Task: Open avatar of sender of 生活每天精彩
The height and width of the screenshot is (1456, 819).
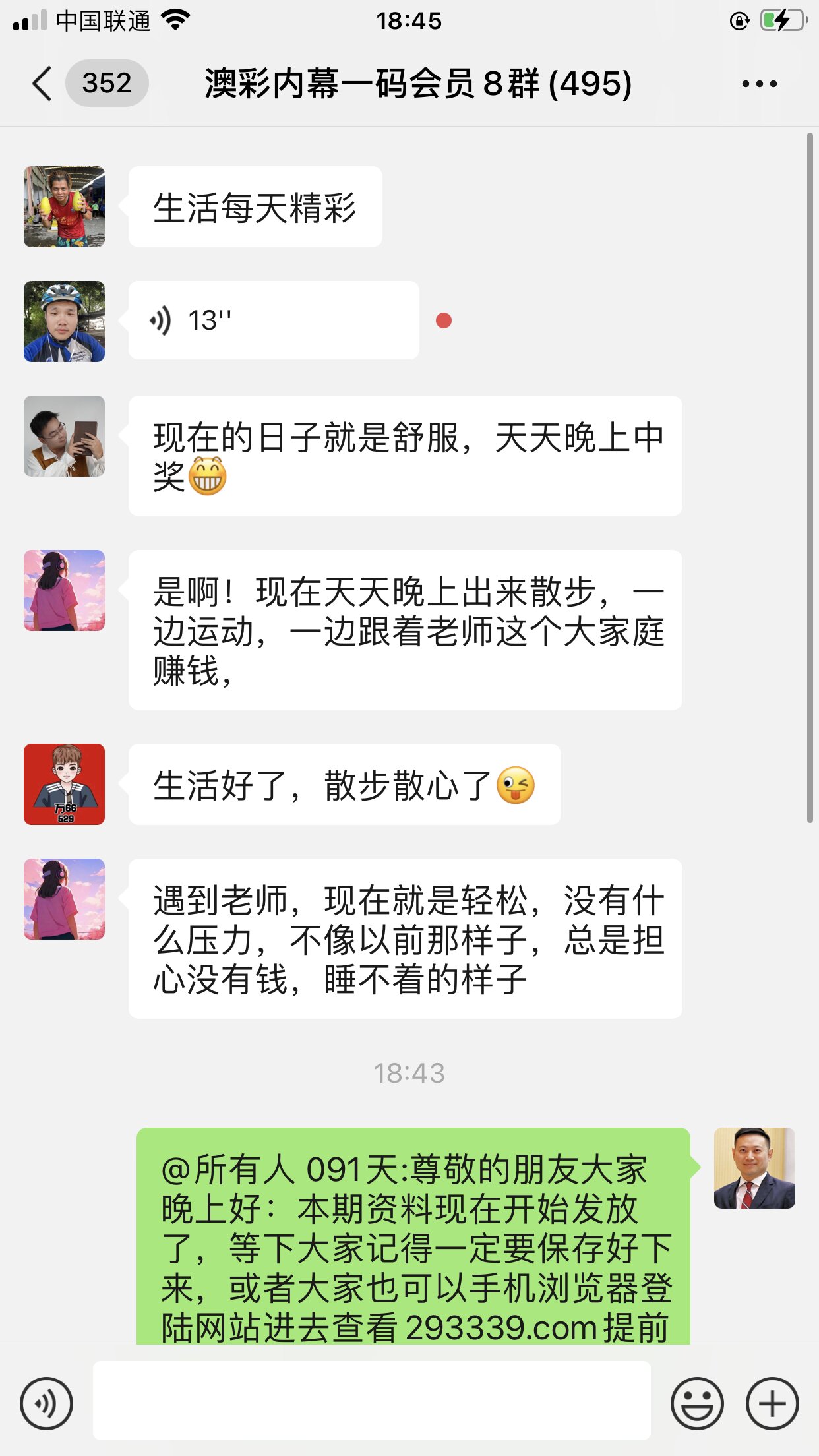Action: point(64,206)
